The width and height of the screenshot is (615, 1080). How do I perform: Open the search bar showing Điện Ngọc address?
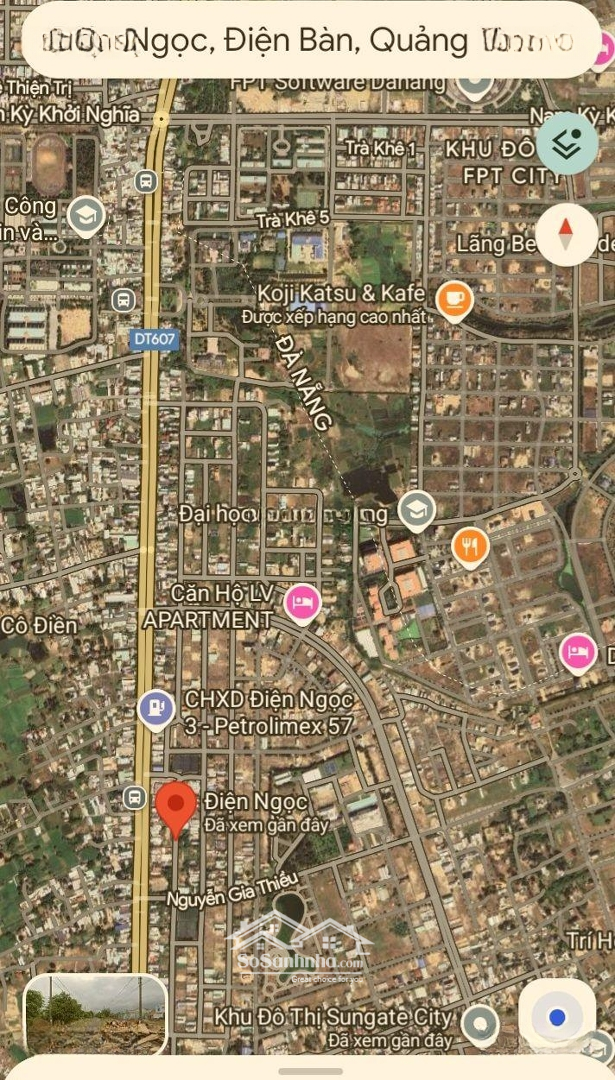(x=307, y=41)
